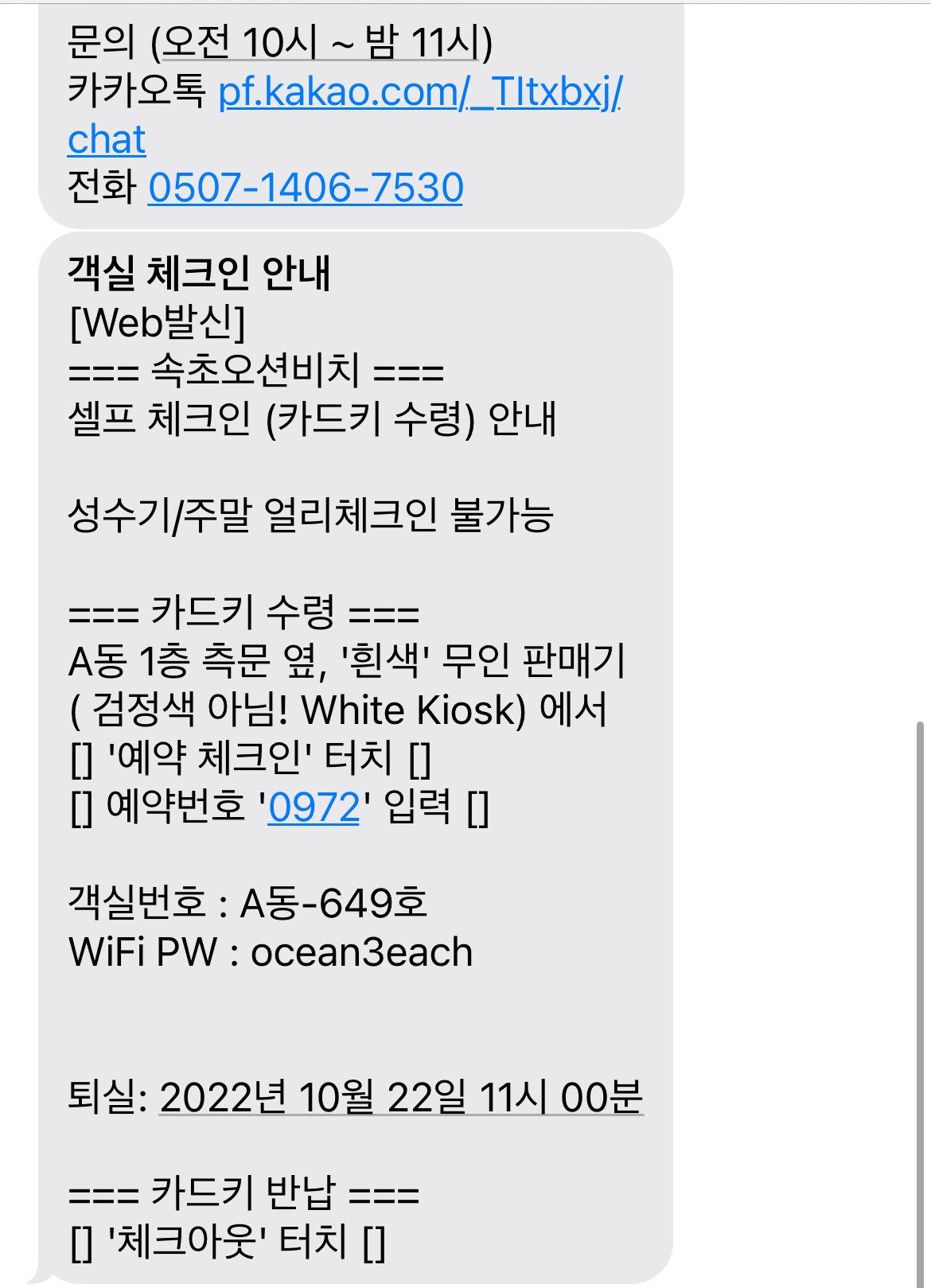
Task: Tap the inquiry hours 오전 10시 ~ 밤 11시
Action: 324,43
